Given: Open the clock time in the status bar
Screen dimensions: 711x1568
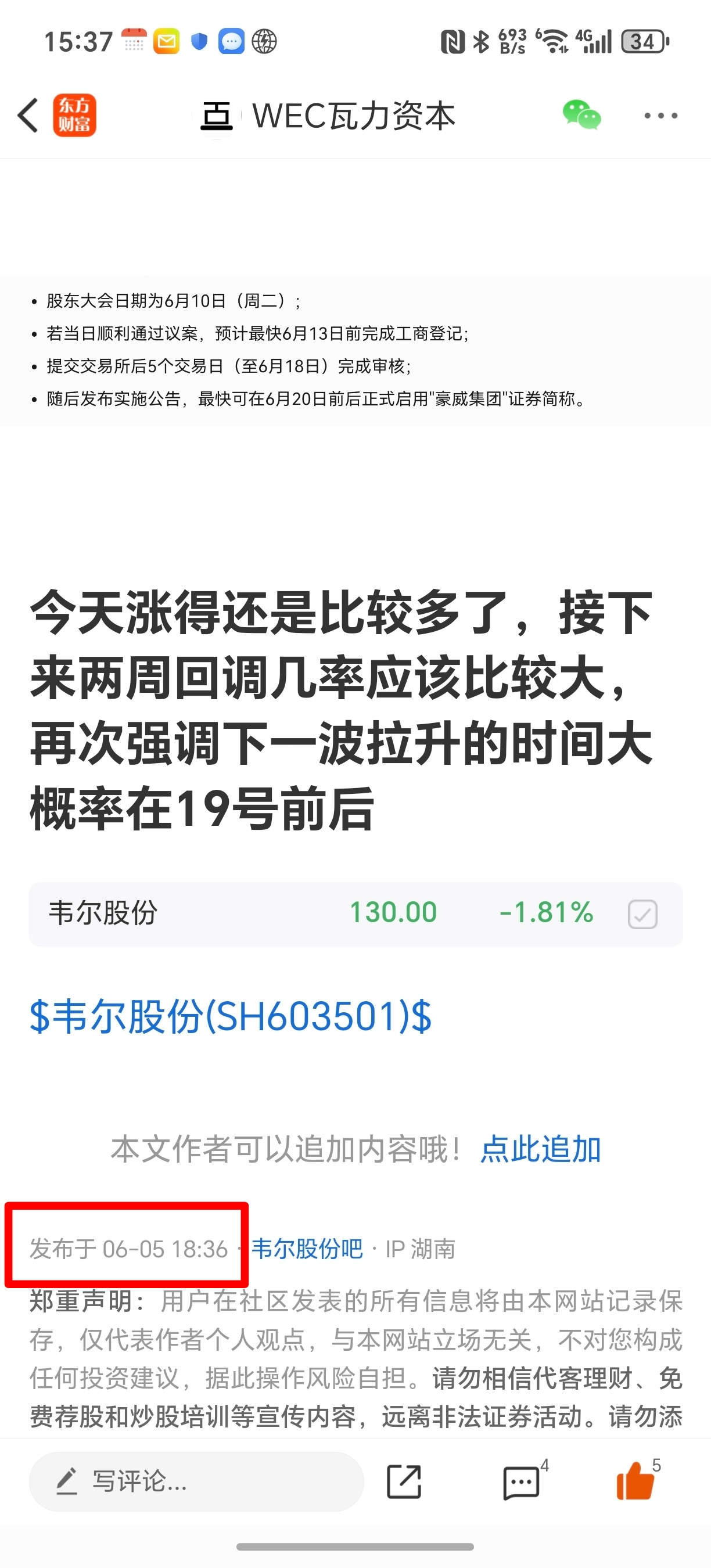Looking at the screenshot, I should point(78,41).
